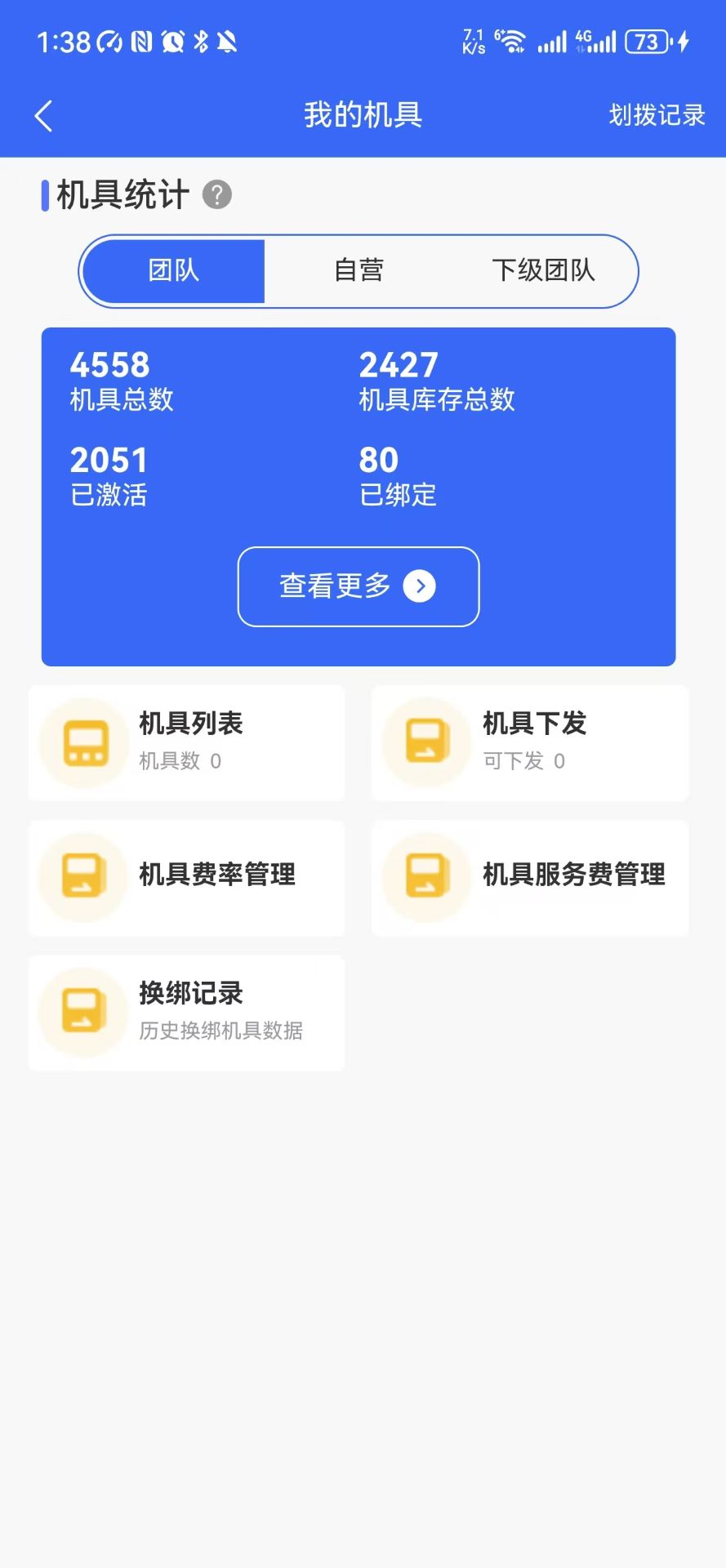Switch to the 下级团队 tab

click(x=546, y=270)
